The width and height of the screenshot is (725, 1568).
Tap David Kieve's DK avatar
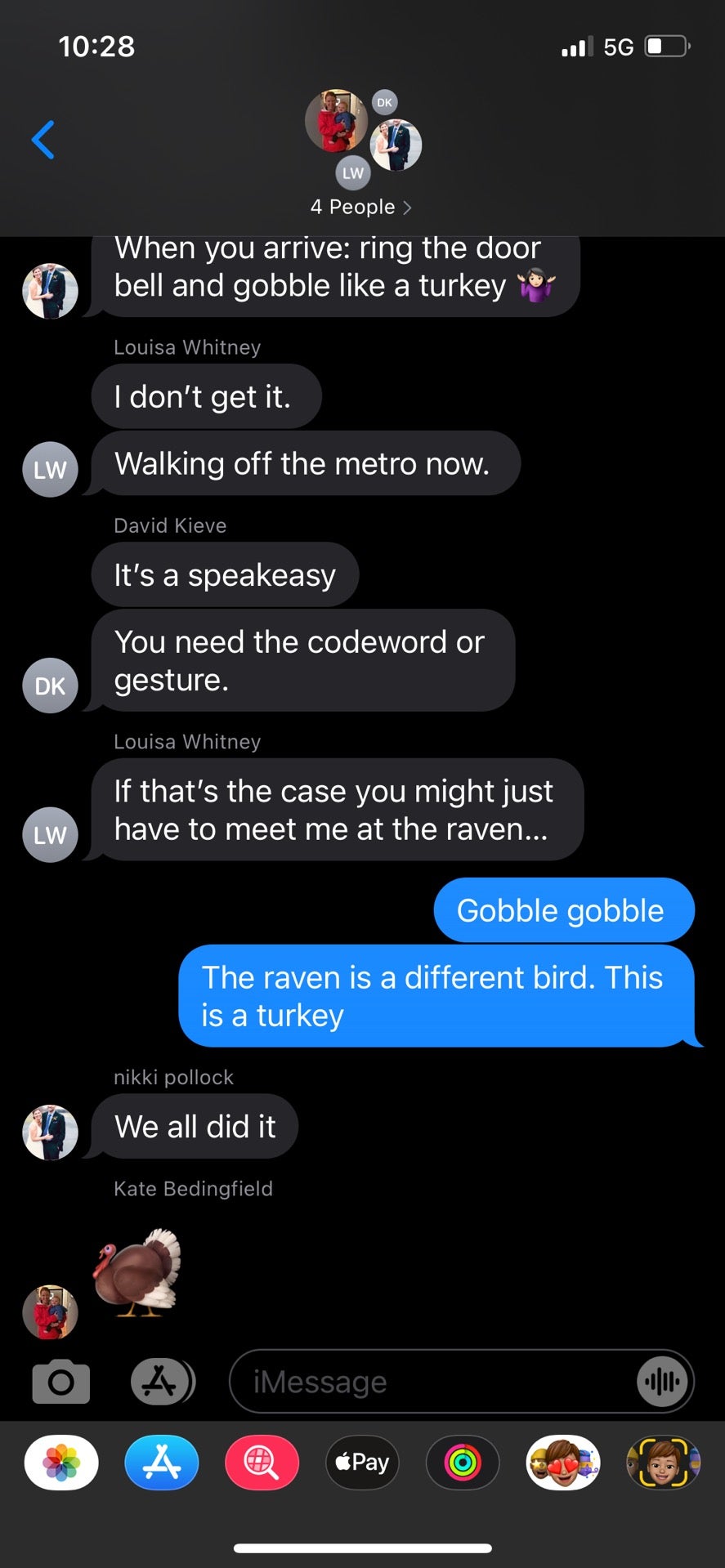[x=50, y=686]
